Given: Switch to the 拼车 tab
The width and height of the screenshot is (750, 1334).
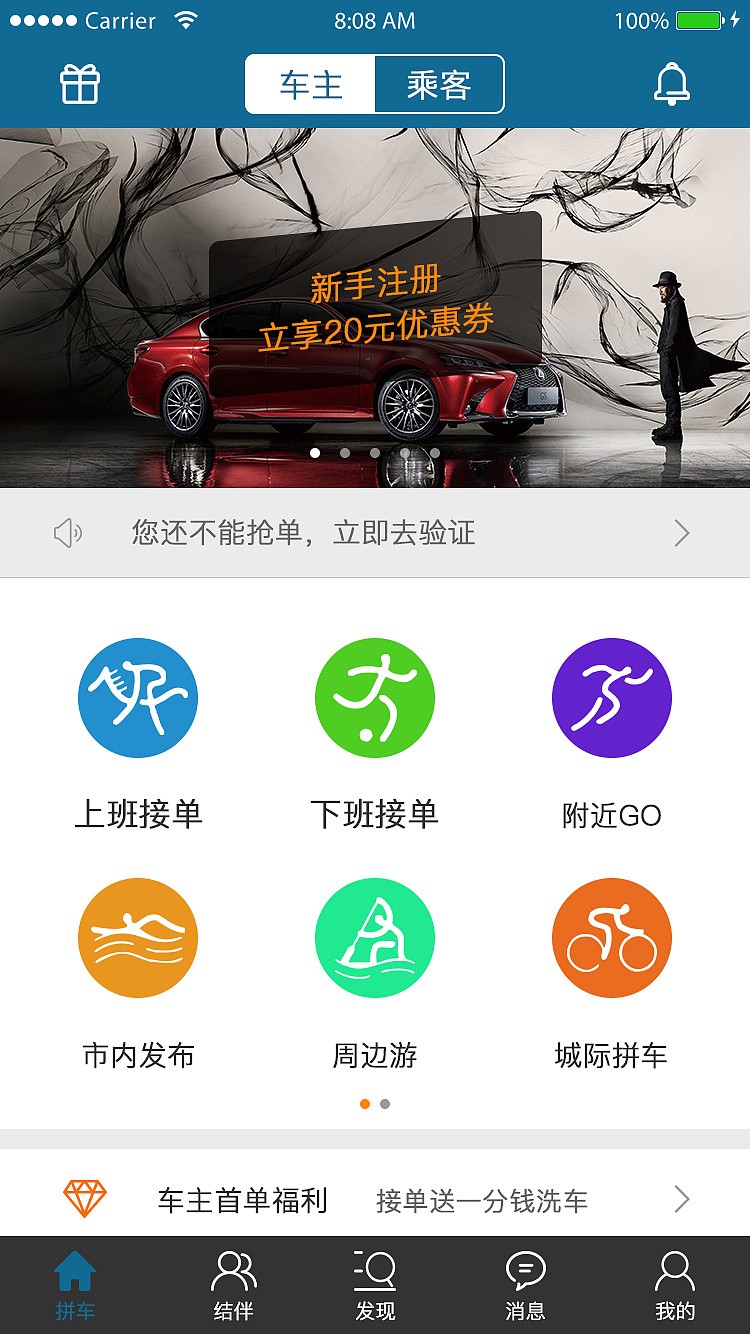Looking at the screenshot, I should [75, 1286].
